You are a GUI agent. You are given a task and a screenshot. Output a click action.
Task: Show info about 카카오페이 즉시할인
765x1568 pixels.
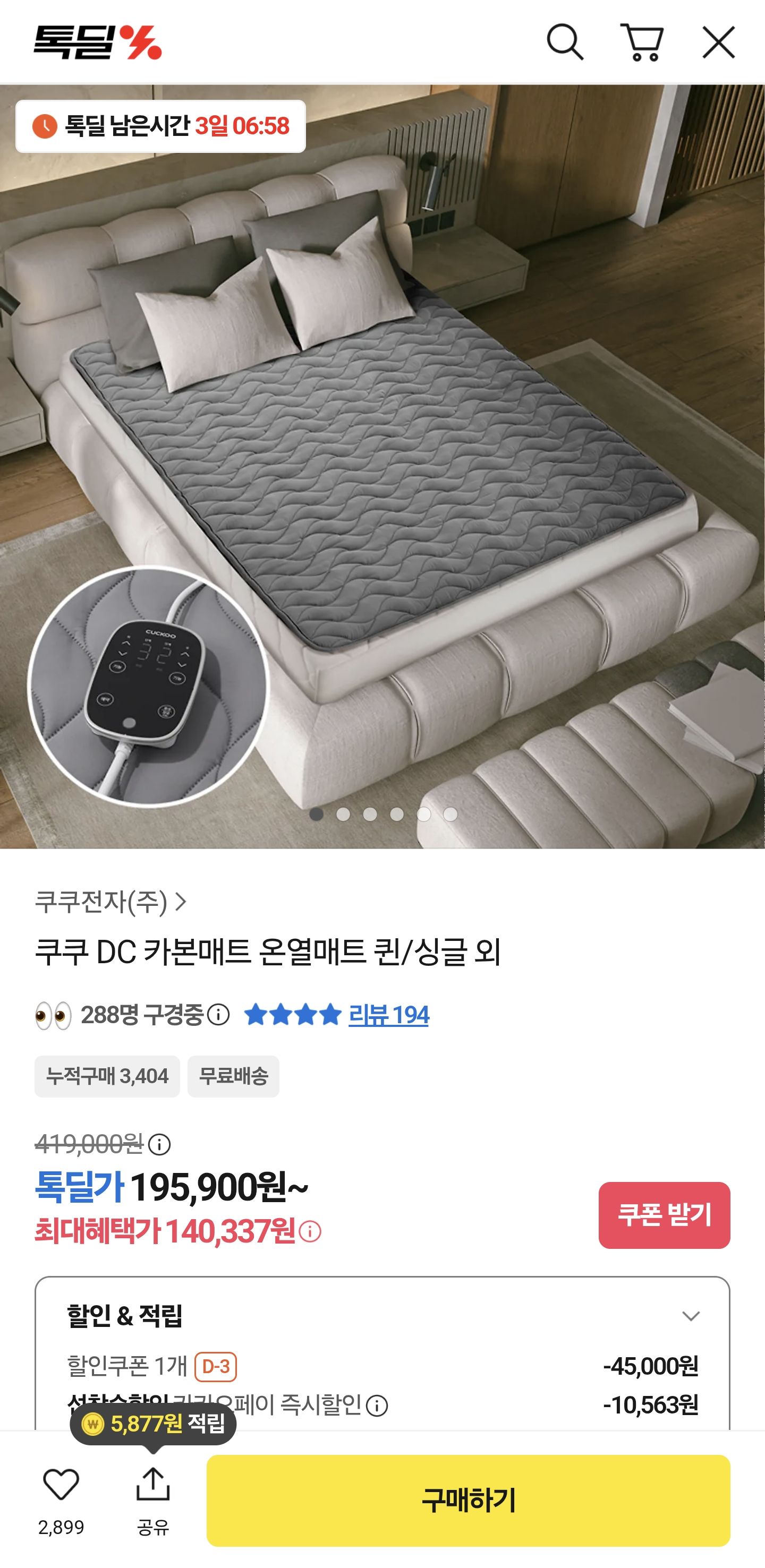click(x=377, y=1406)
